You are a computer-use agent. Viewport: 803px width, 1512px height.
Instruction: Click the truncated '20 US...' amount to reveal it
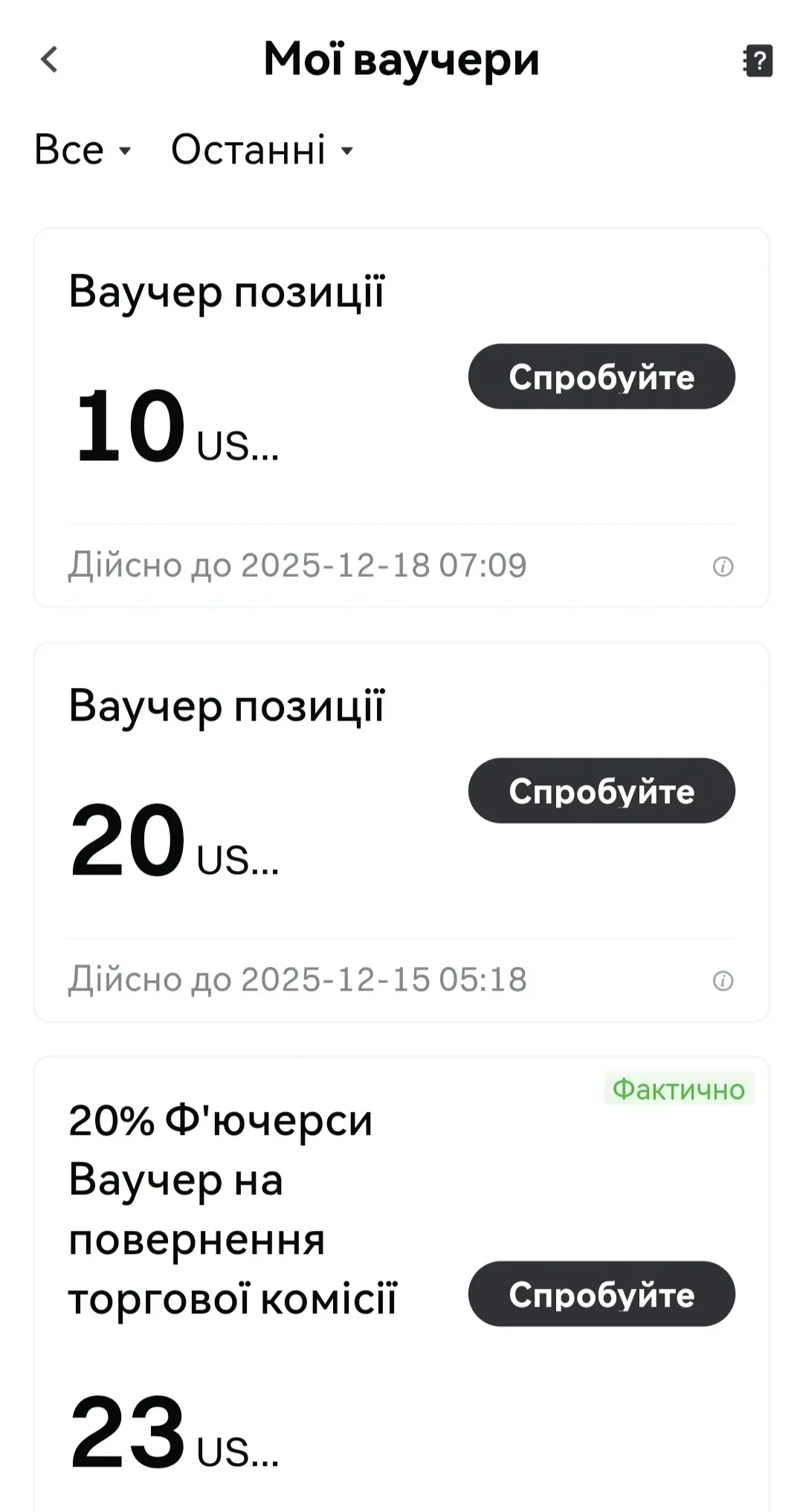(175, 843)
